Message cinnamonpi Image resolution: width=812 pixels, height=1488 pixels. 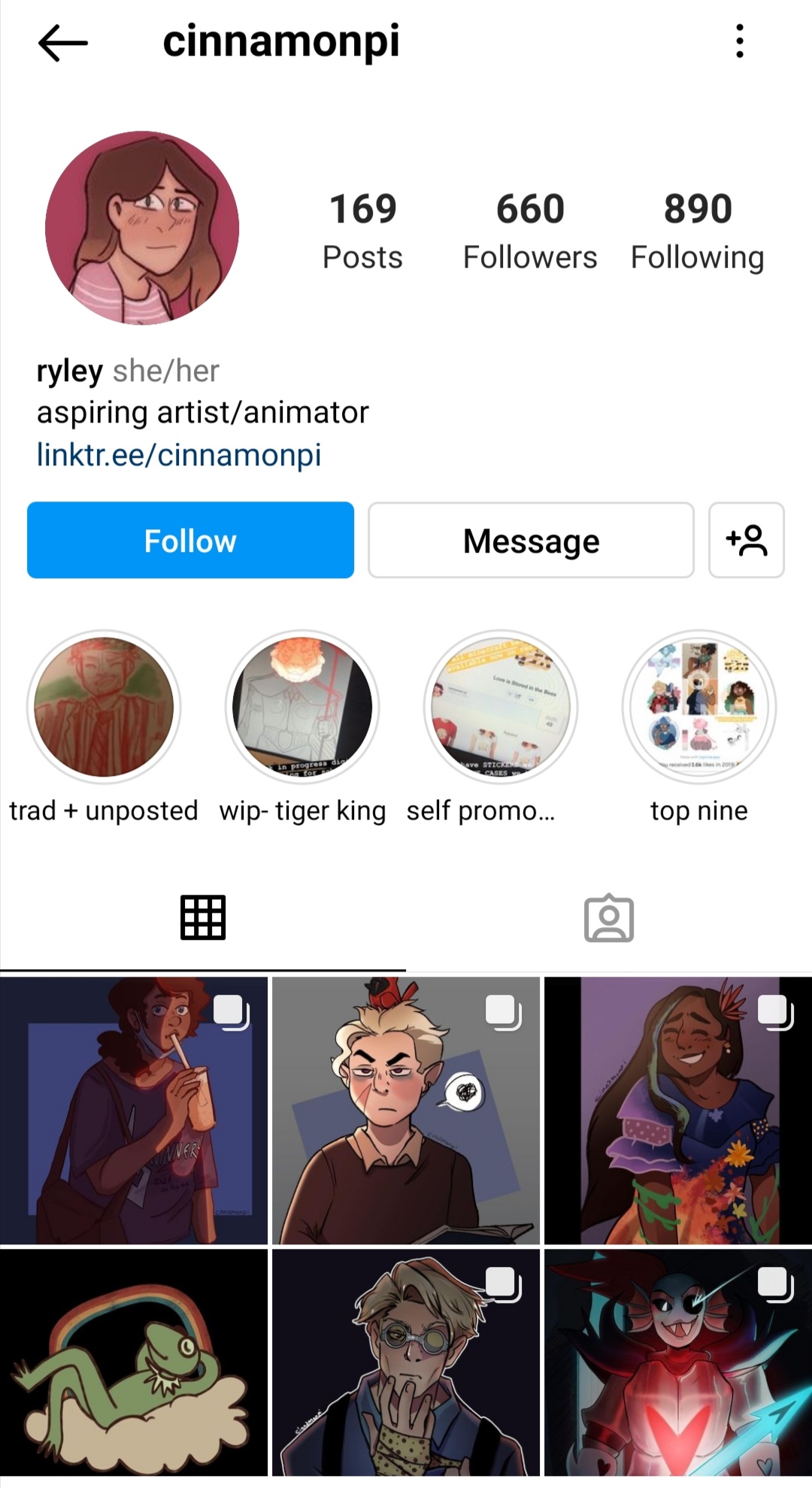pyautogui.click(x=531, y=541)
